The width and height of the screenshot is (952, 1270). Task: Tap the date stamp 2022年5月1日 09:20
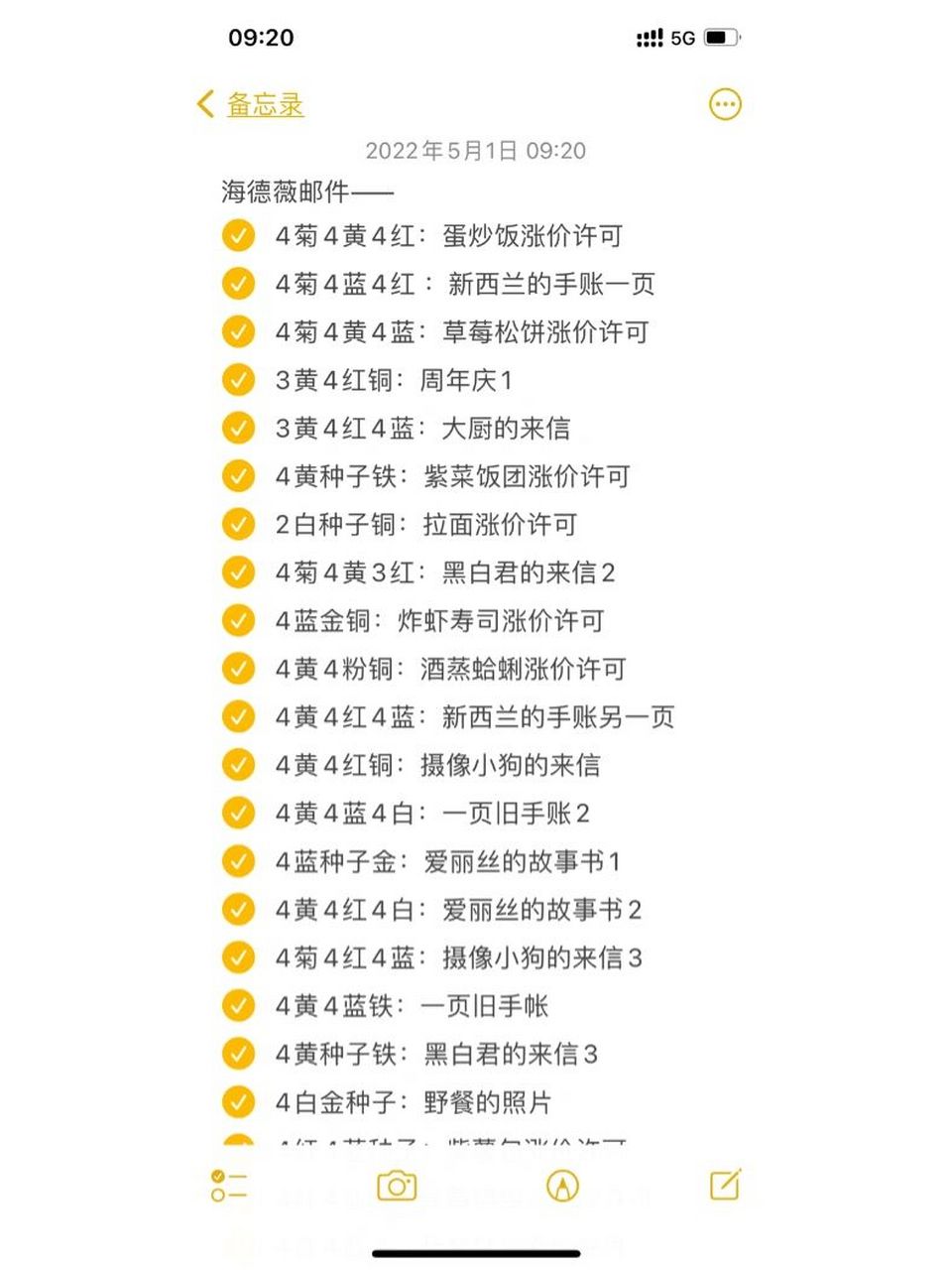click(x=473, y=153)
